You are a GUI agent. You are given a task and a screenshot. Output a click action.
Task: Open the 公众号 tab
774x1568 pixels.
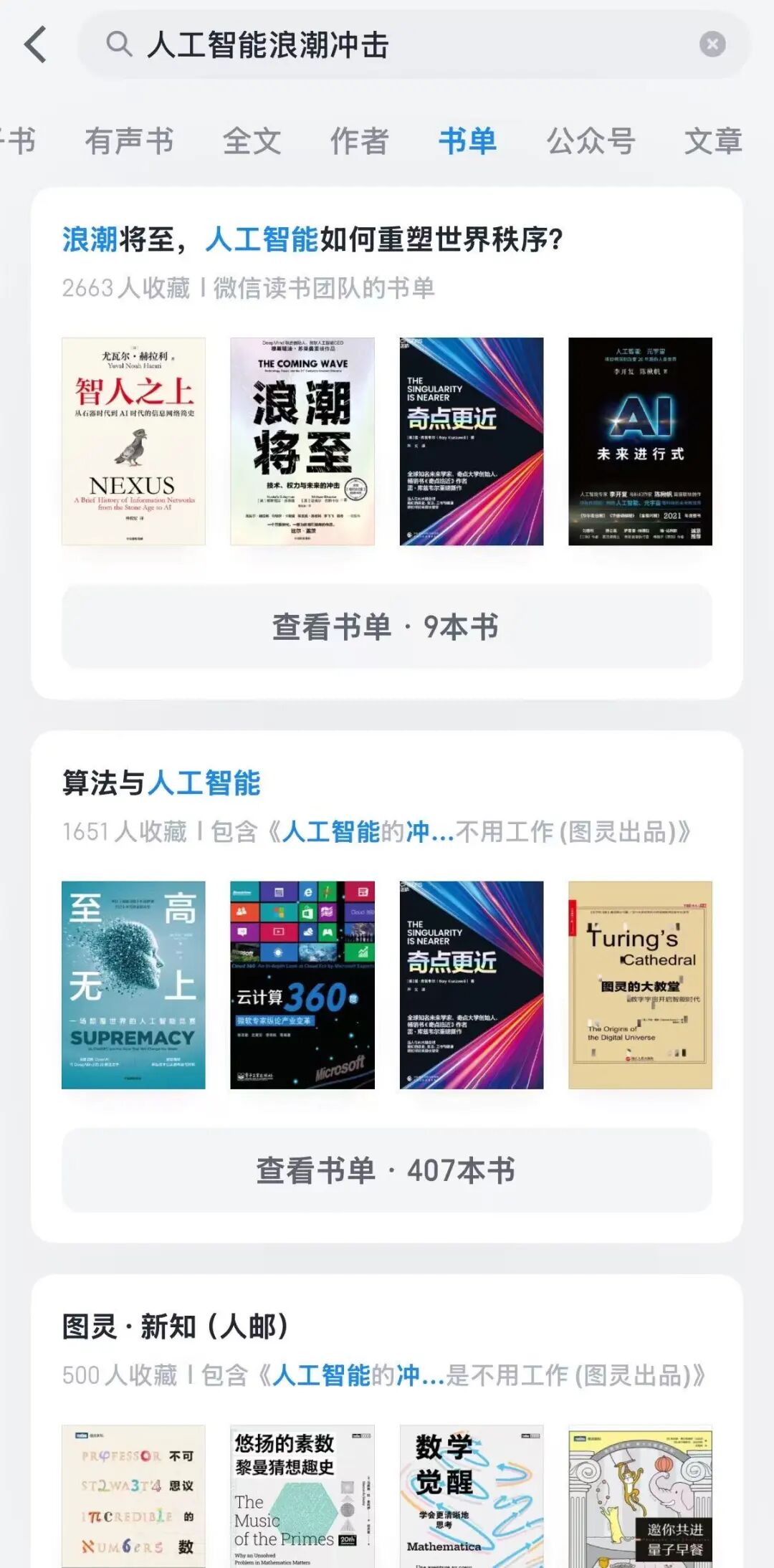pyautogui.click(x=591, y=140)
